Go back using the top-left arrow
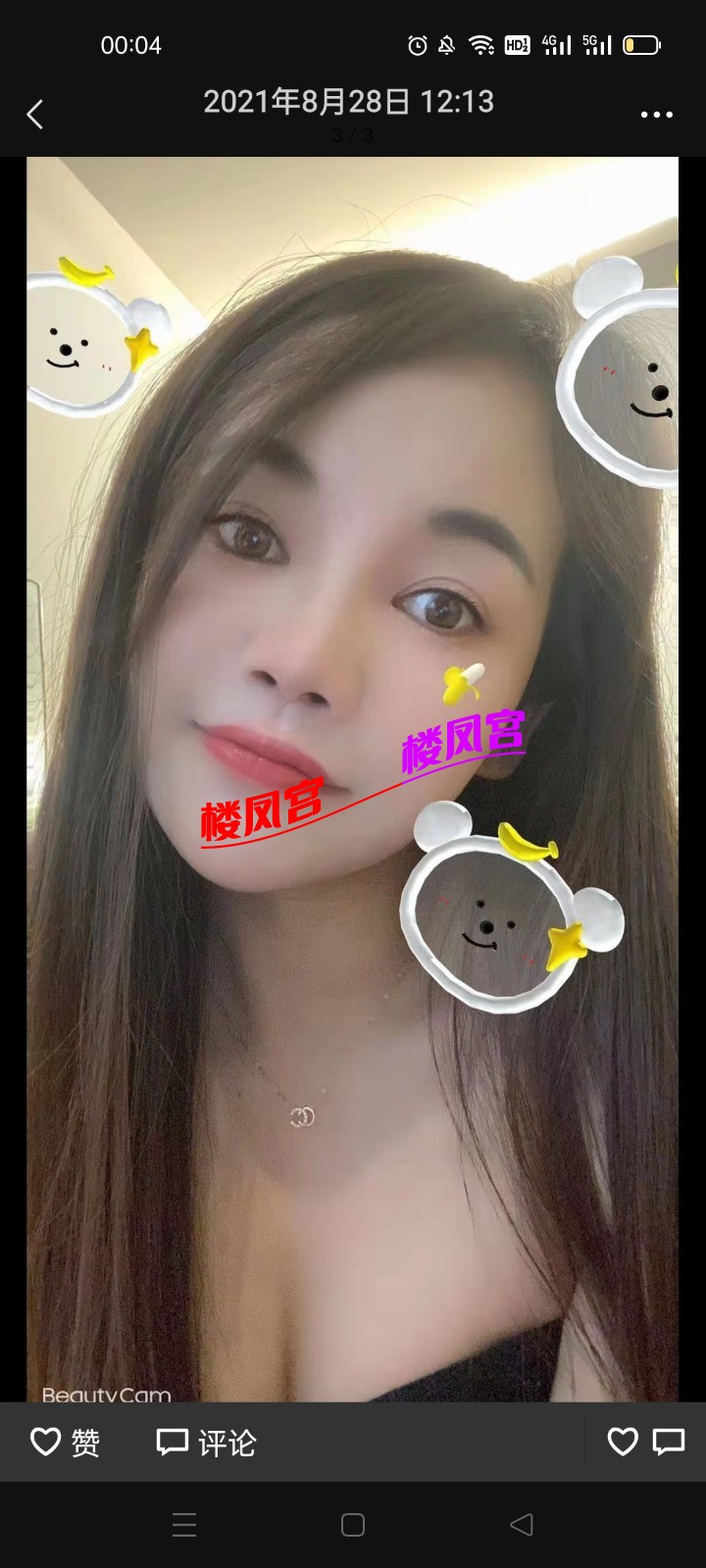Viewport: 706px width, 1568px height. (x=35, y=115)
